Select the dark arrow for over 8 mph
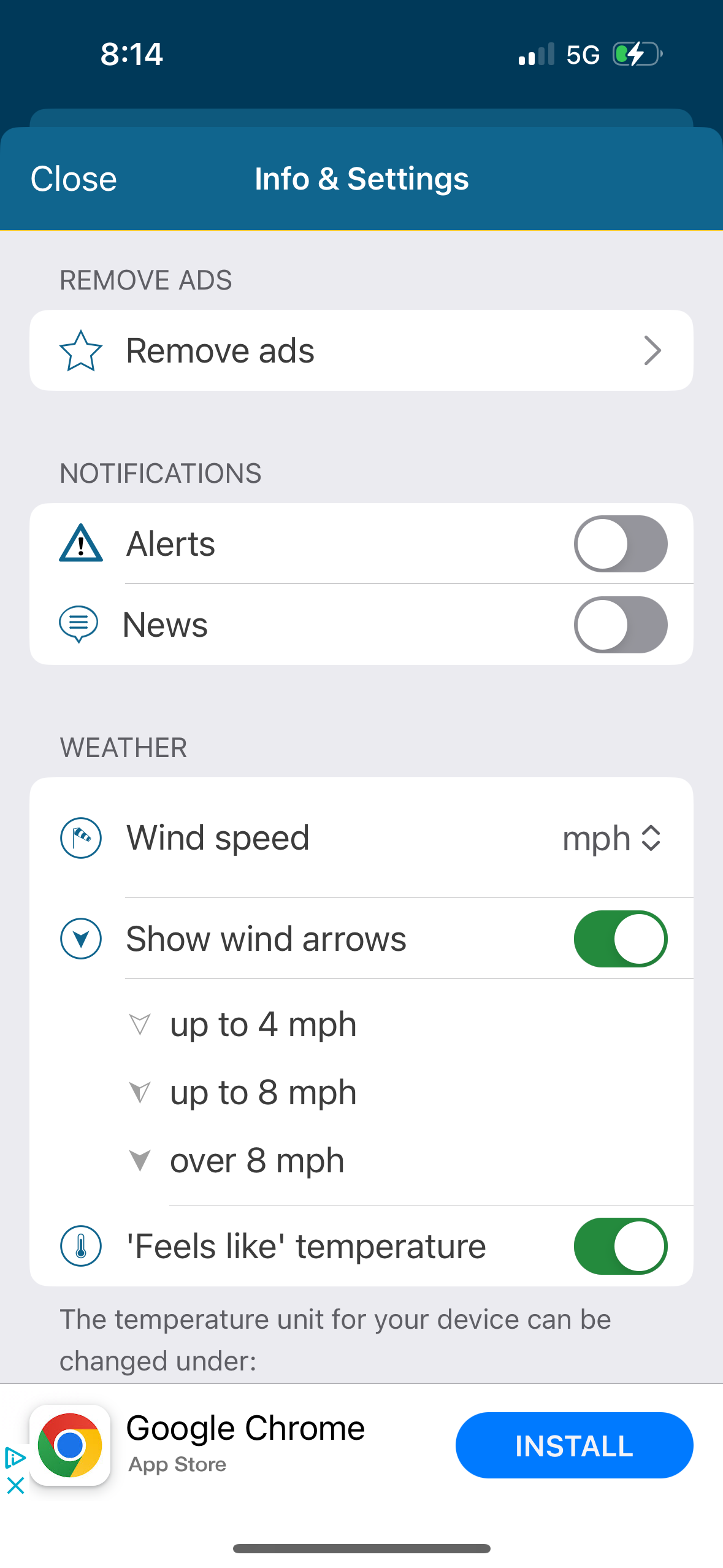This screenshot has height=1568, width=723. pos(140,1159)
